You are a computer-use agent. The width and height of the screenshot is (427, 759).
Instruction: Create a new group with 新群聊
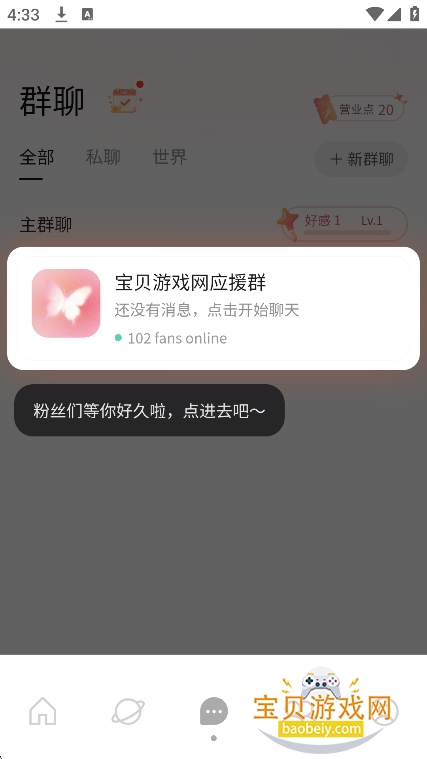point(361,159)
